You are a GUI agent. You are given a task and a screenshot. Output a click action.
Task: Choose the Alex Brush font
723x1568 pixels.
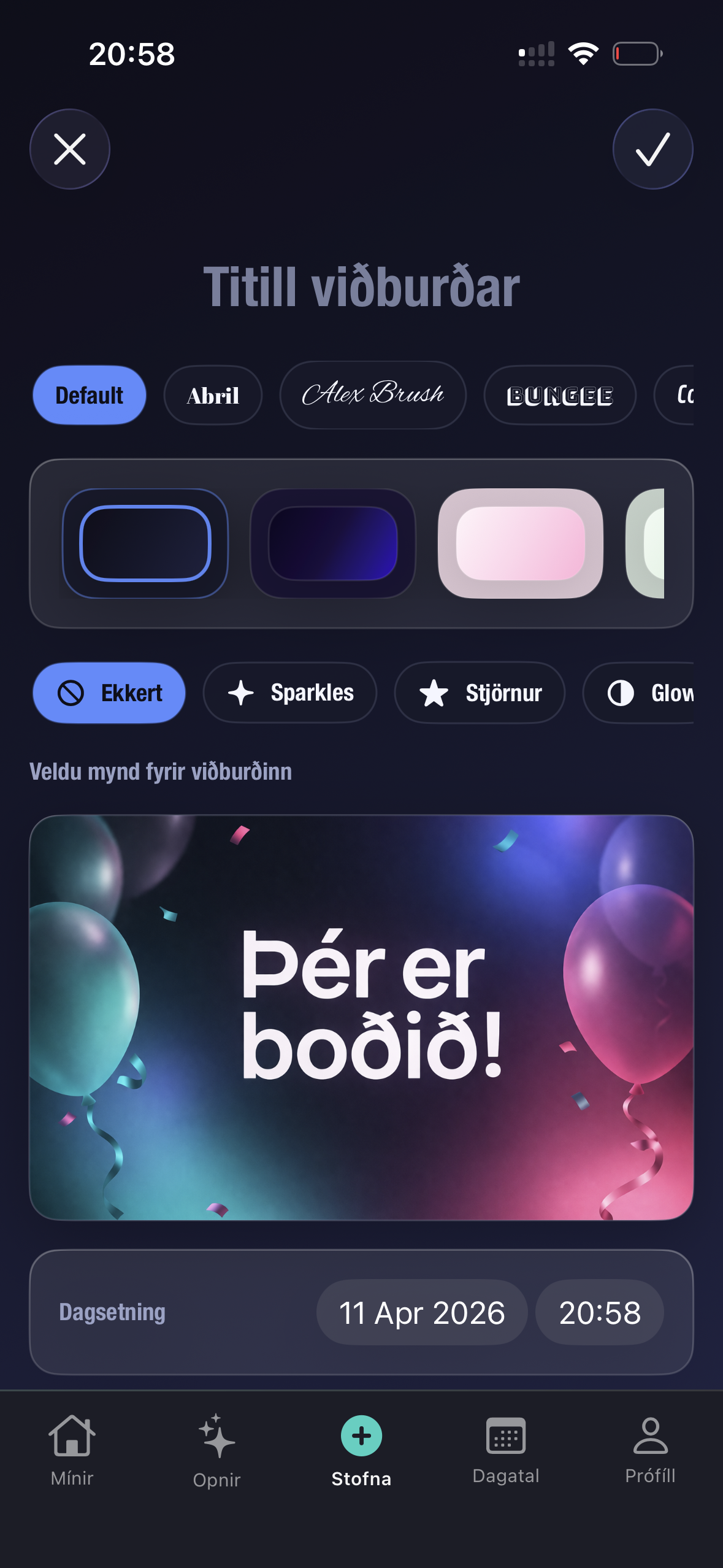[373, 395]
